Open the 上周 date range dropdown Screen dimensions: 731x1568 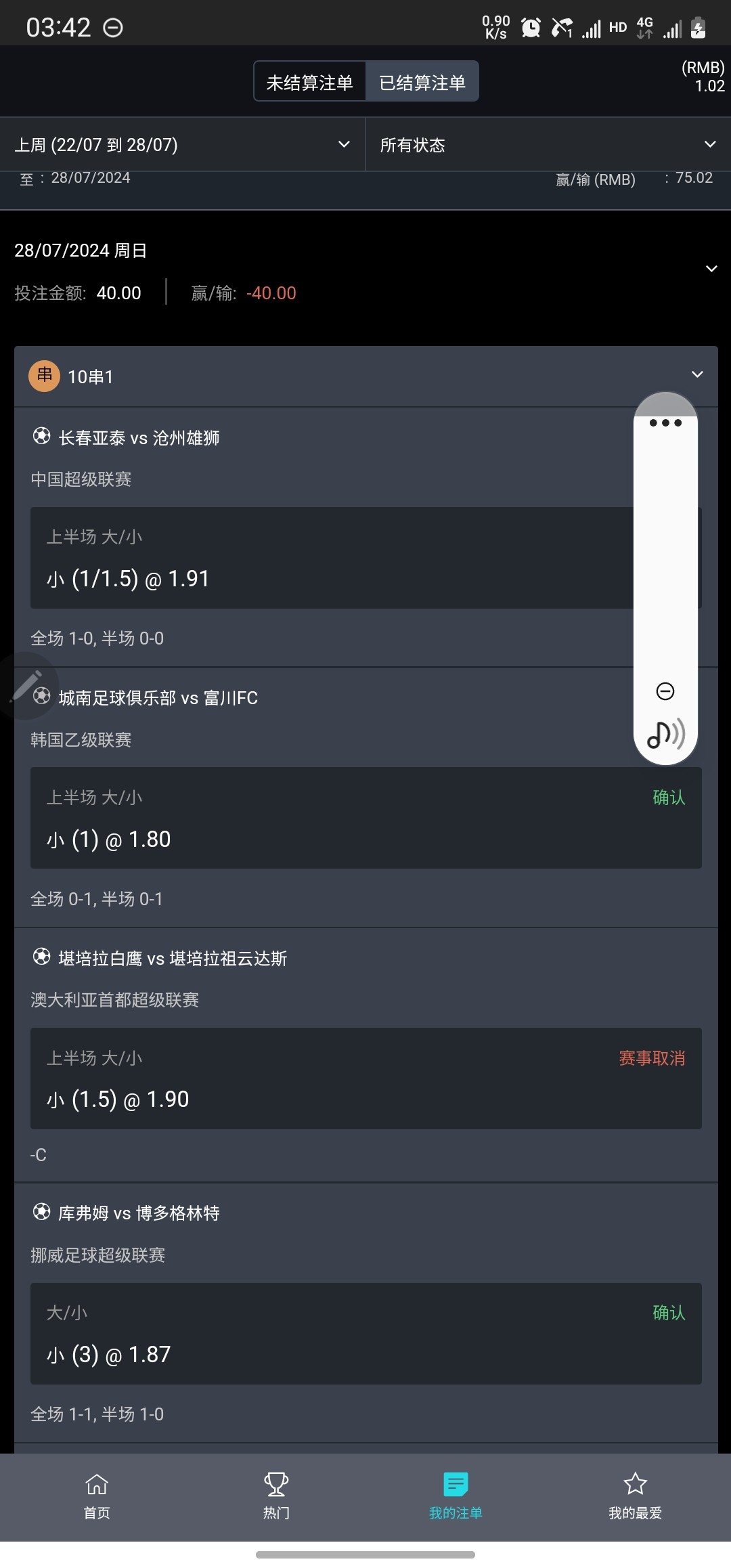[183, 145]
